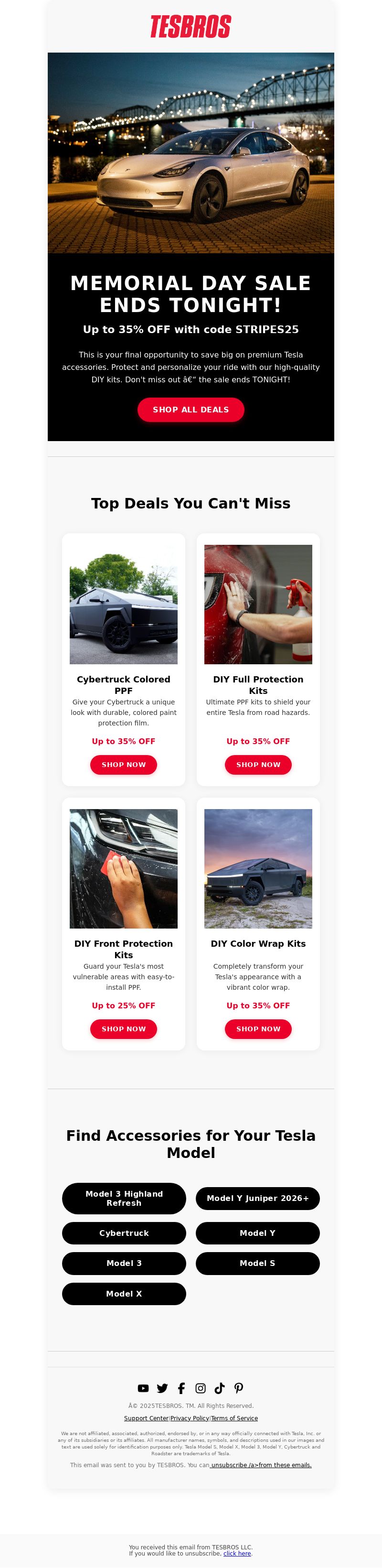382x1568 pixels.
Task: Open the Facebook page icon
Action: (x=181, y=1388)
